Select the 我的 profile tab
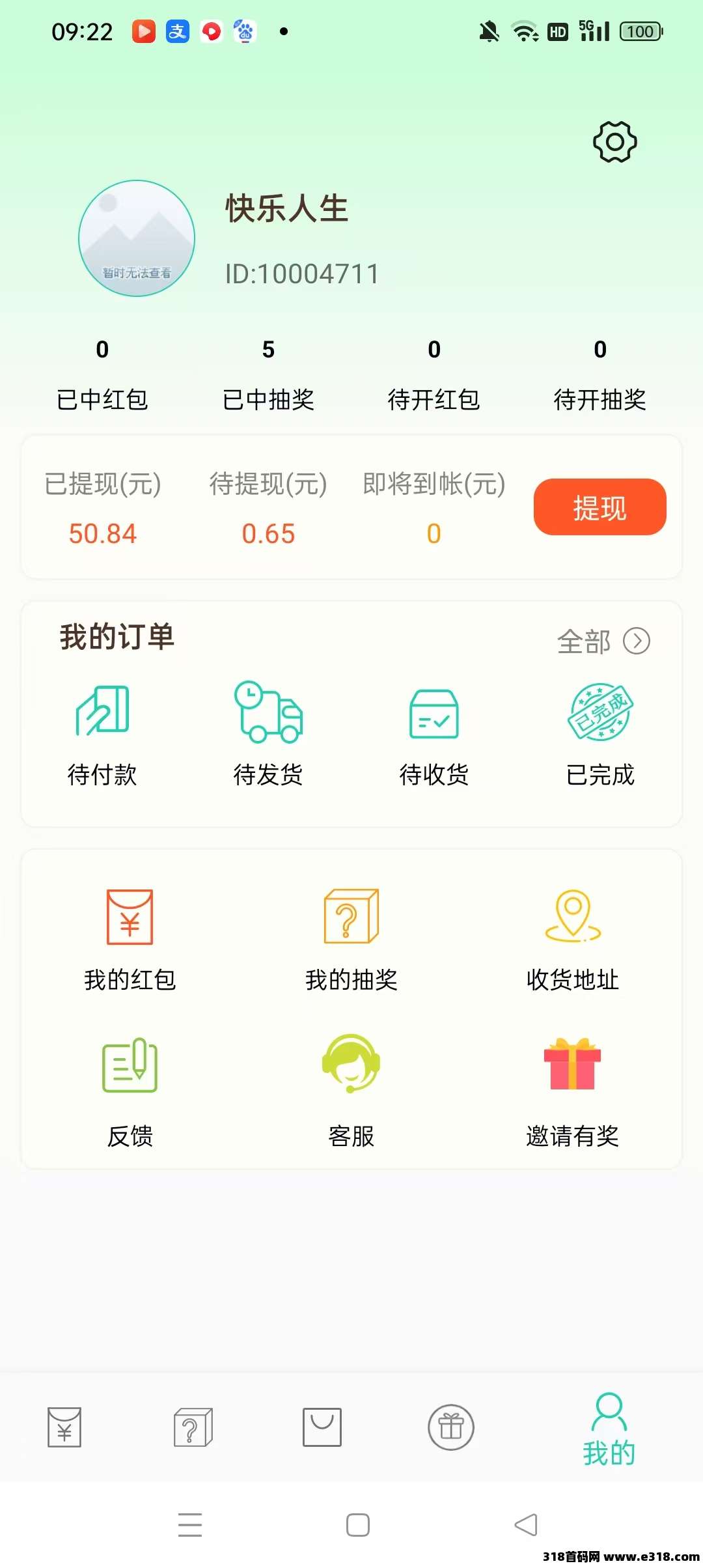This screenshot has height=1568, width=703. click(609, 1429)
